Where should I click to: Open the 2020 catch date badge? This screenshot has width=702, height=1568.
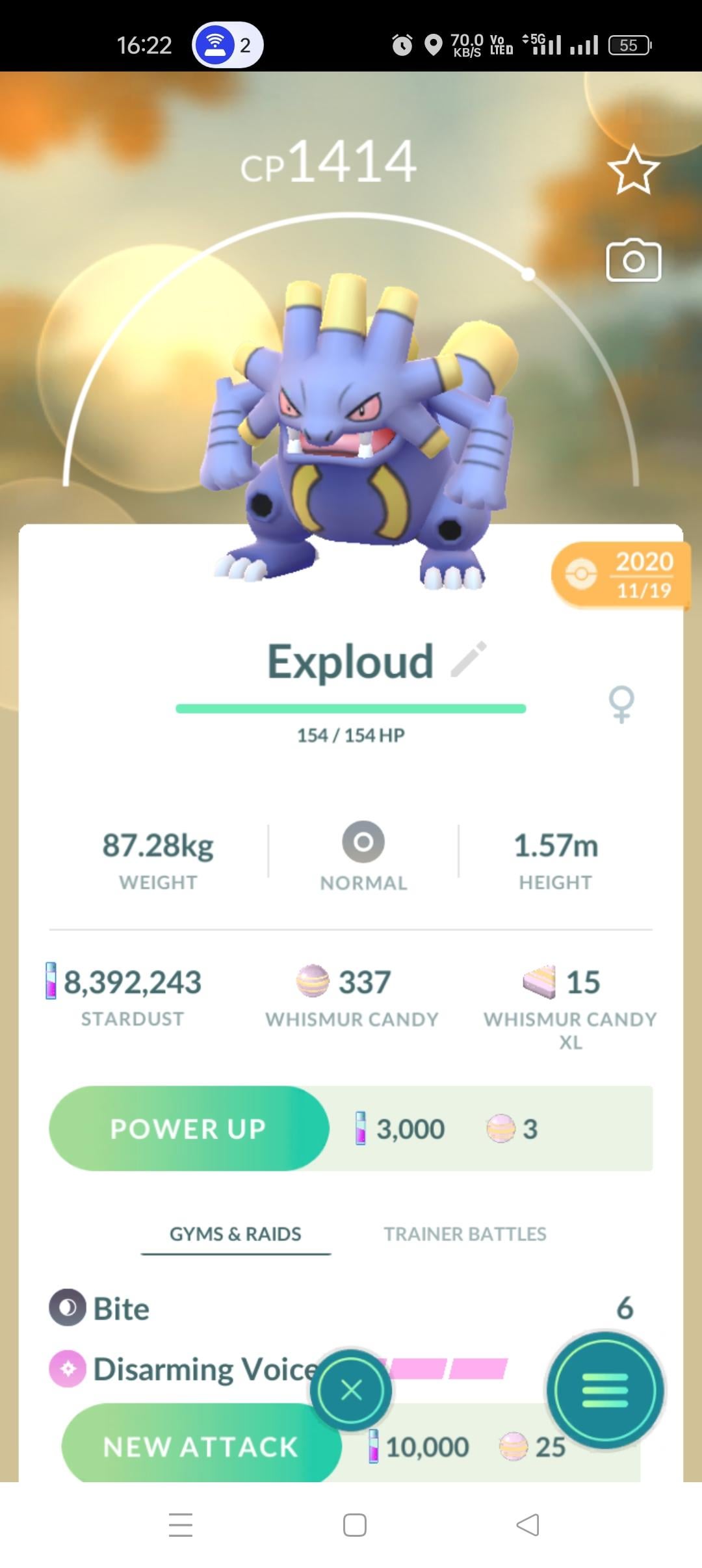coord(620,575)
